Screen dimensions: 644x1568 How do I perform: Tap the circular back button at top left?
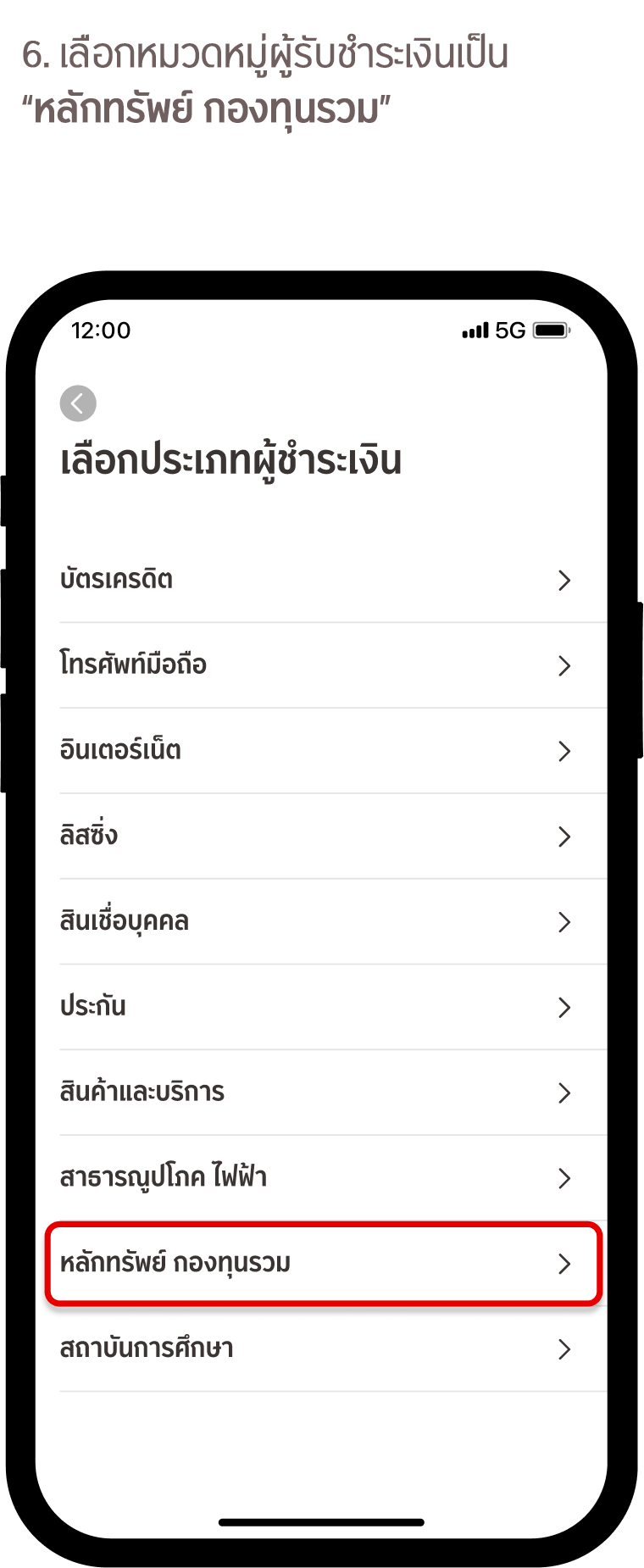tap(77, 403)
